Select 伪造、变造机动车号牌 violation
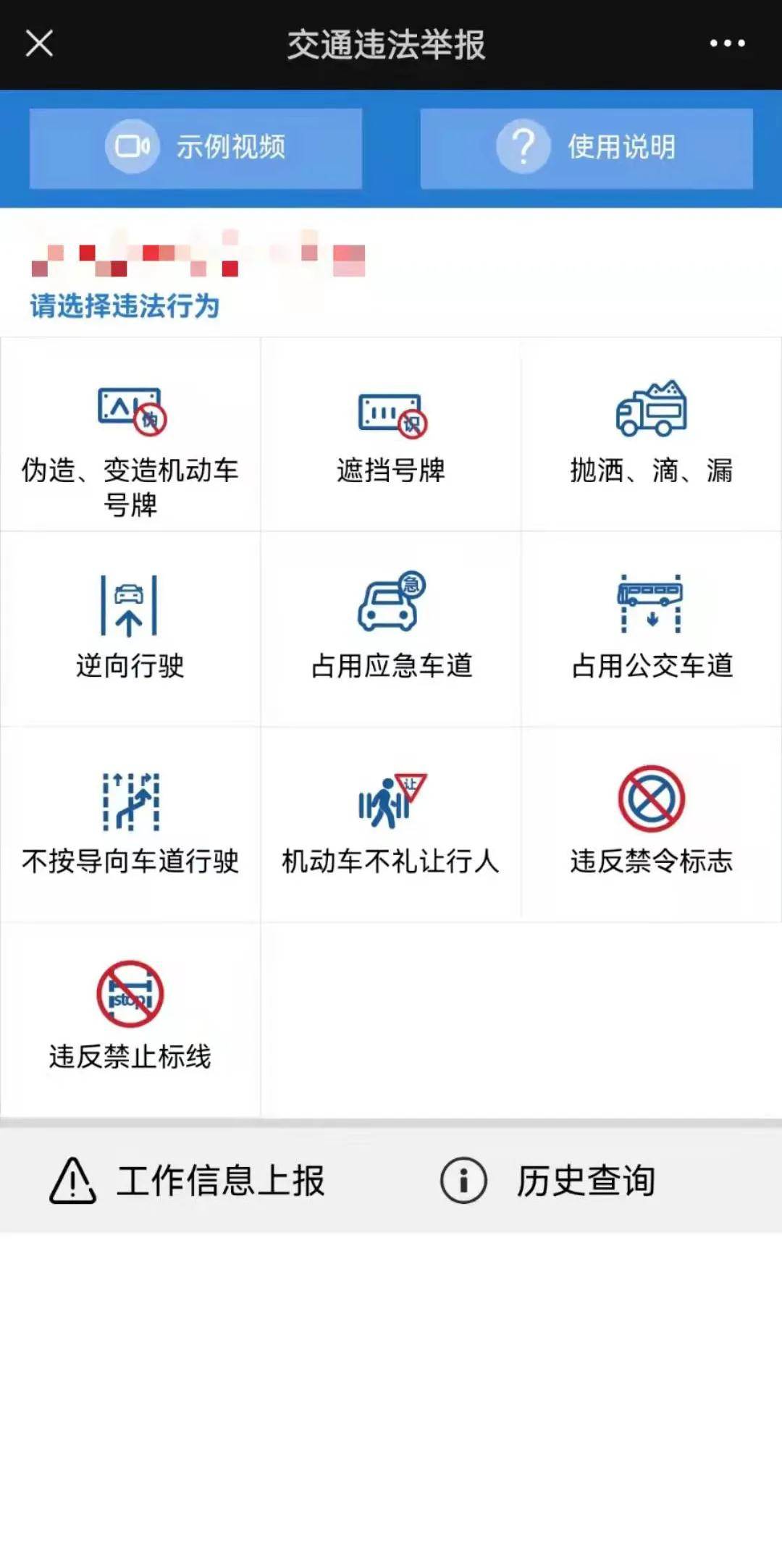This screenshot has width=782, height=1568. pos(130,434)
